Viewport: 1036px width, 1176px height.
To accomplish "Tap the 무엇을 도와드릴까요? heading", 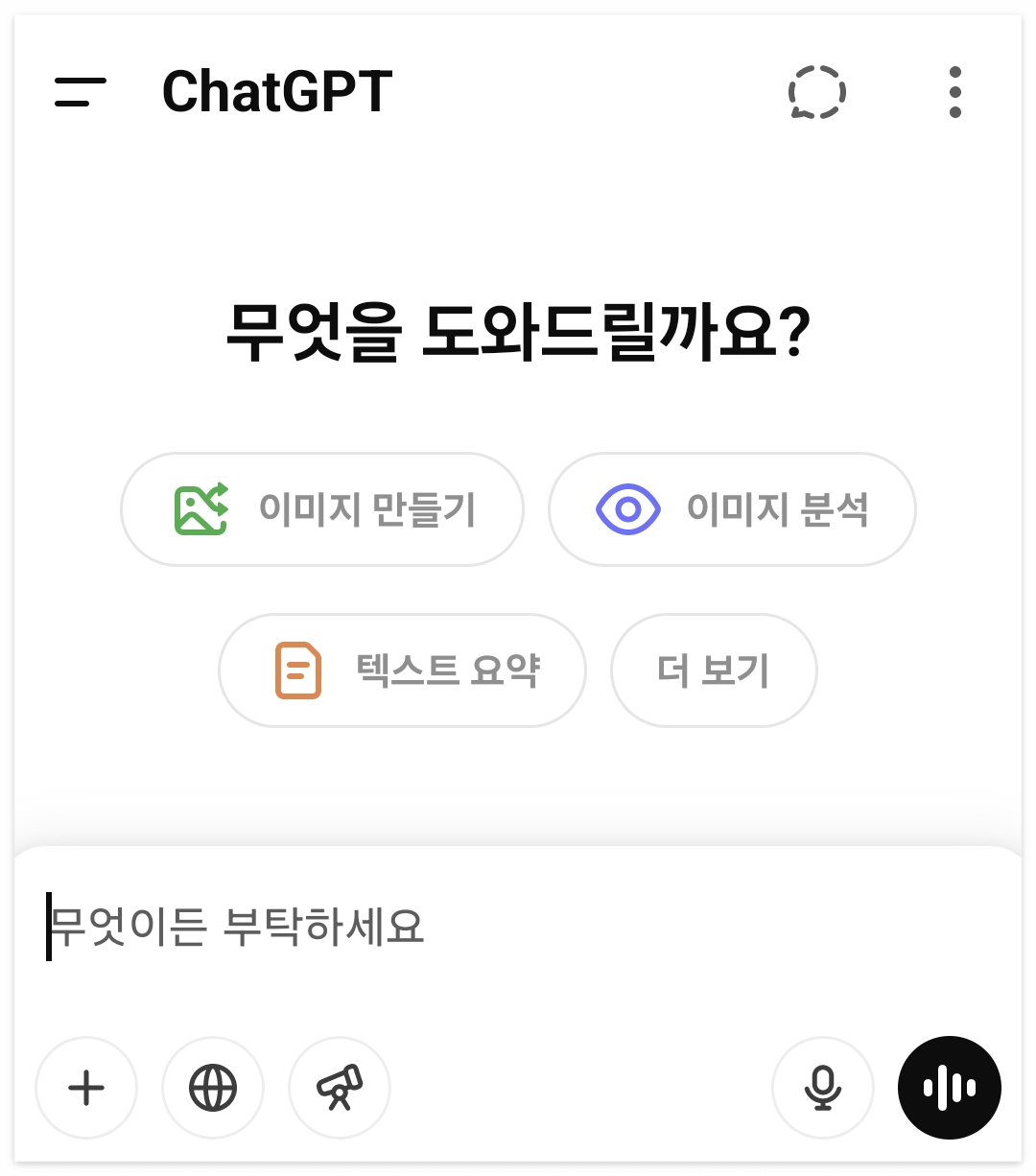I will (518, 330).
